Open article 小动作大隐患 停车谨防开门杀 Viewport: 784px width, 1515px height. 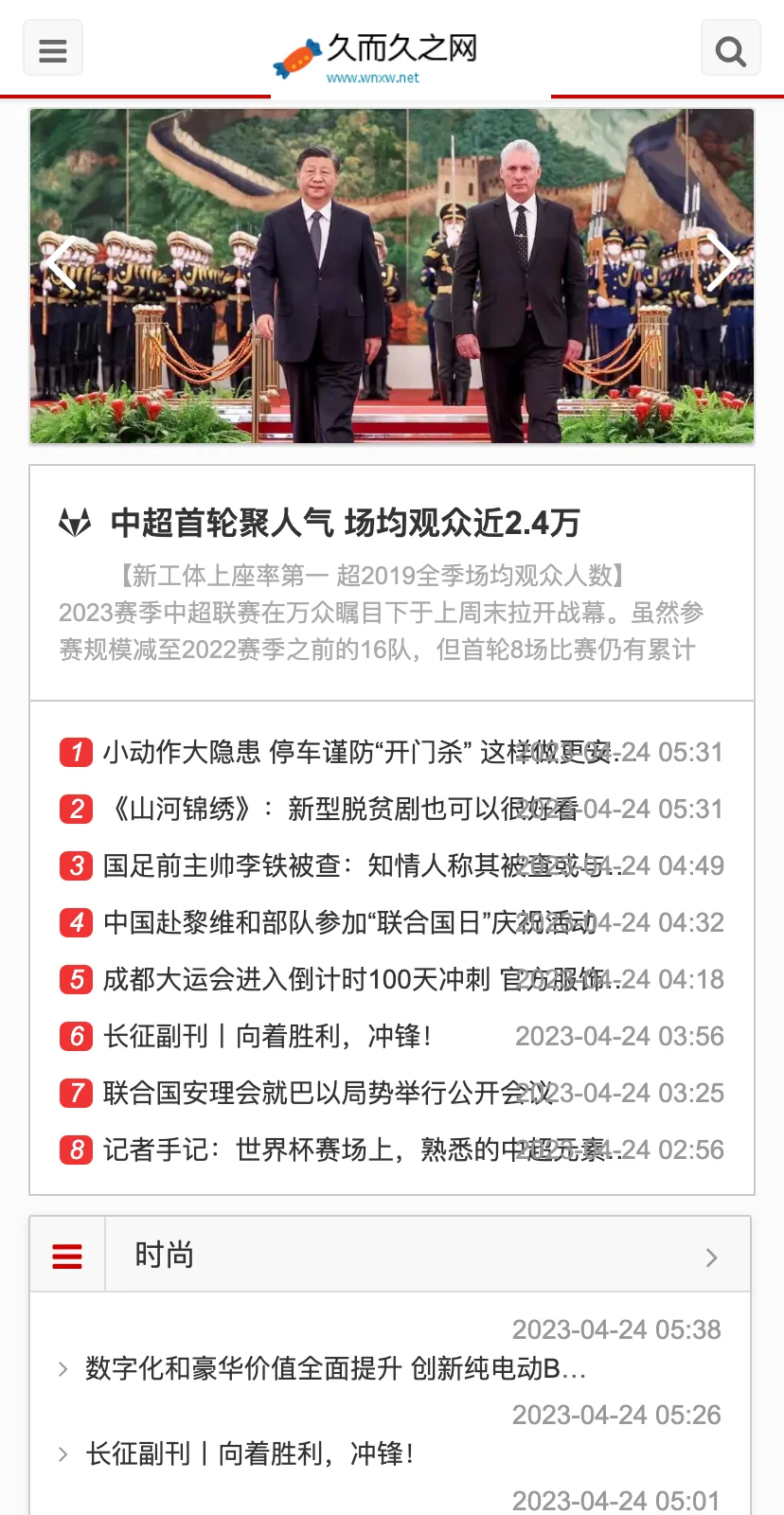[360, 752]
